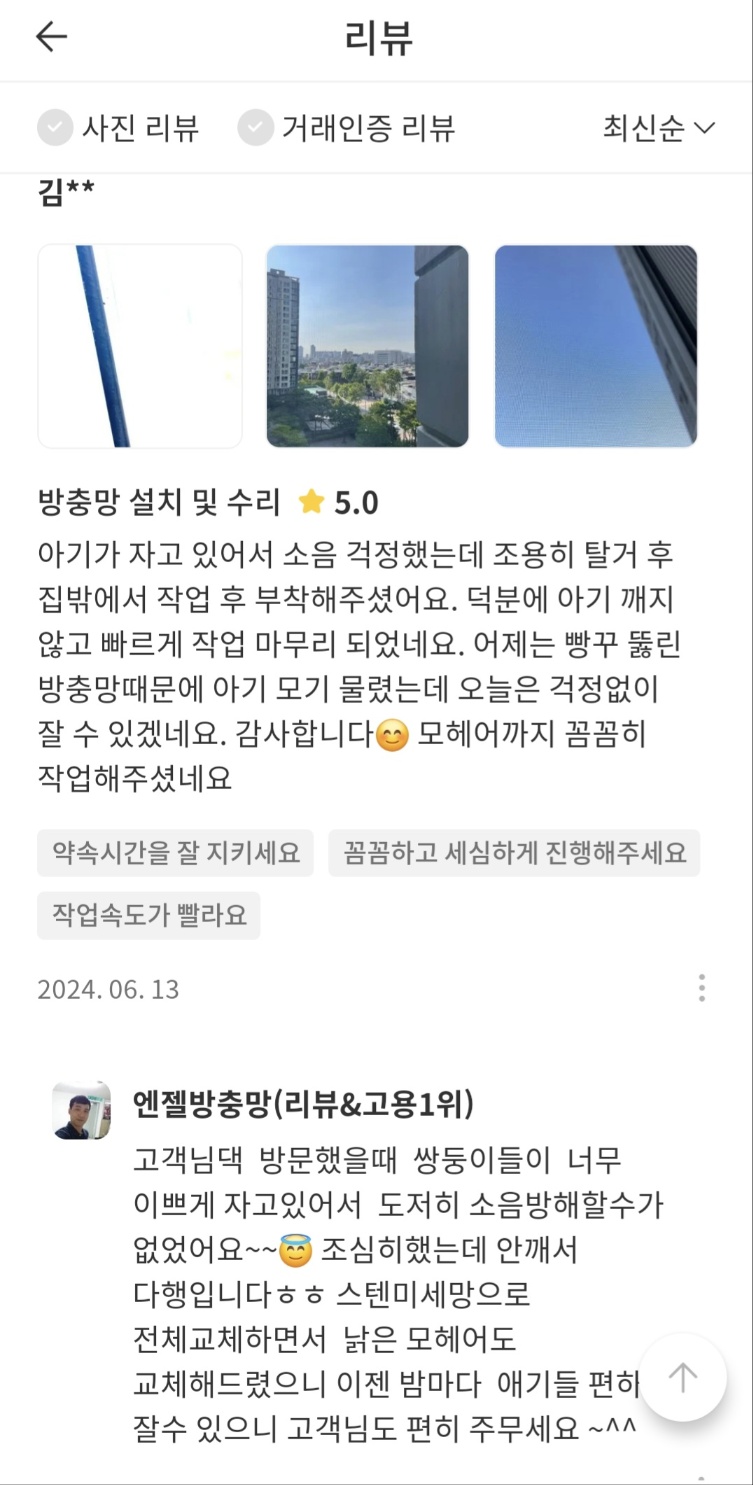
Task: Open the close-up mesh screen review photo
Action: 596,346
